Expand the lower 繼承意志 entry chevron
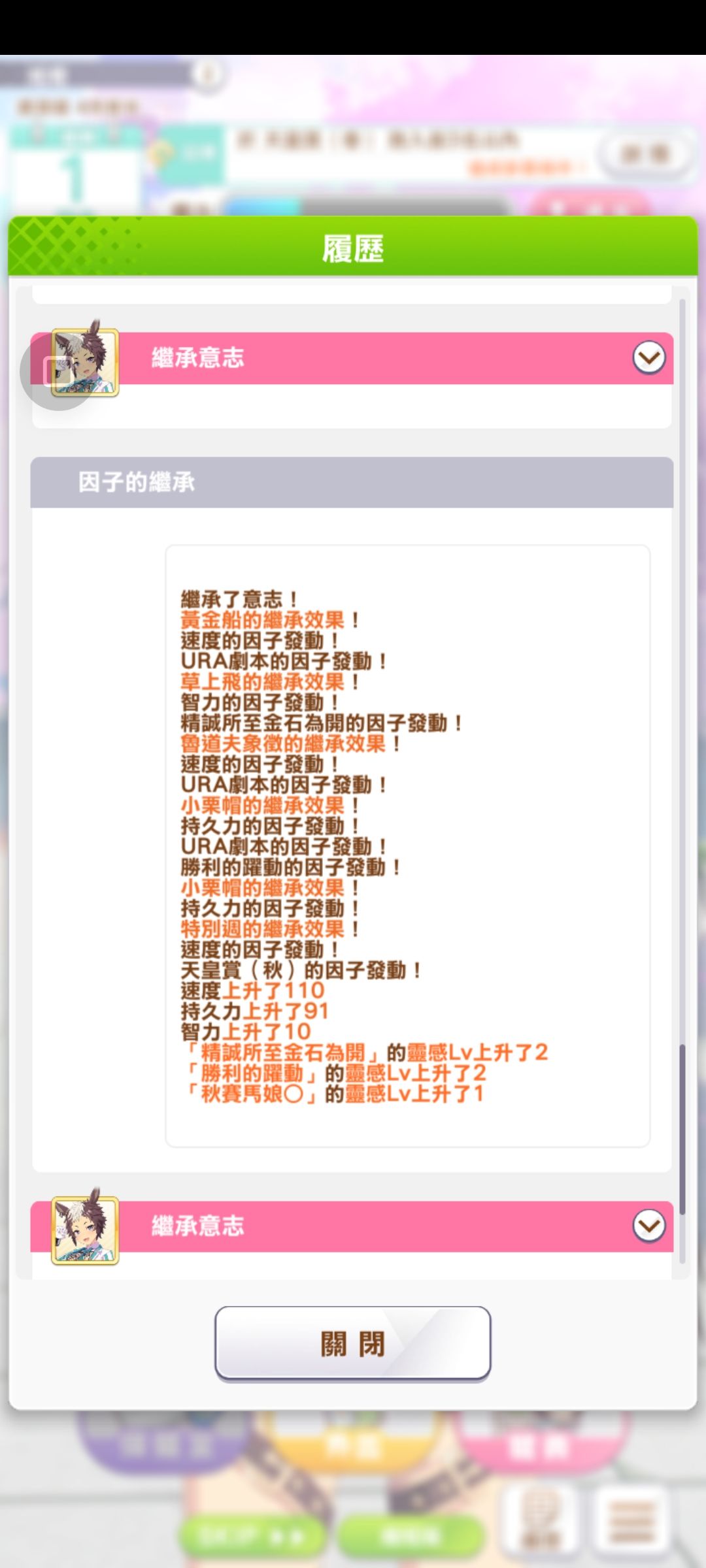The height and width of the screenshot is (1568, 706). [649, 1226]
